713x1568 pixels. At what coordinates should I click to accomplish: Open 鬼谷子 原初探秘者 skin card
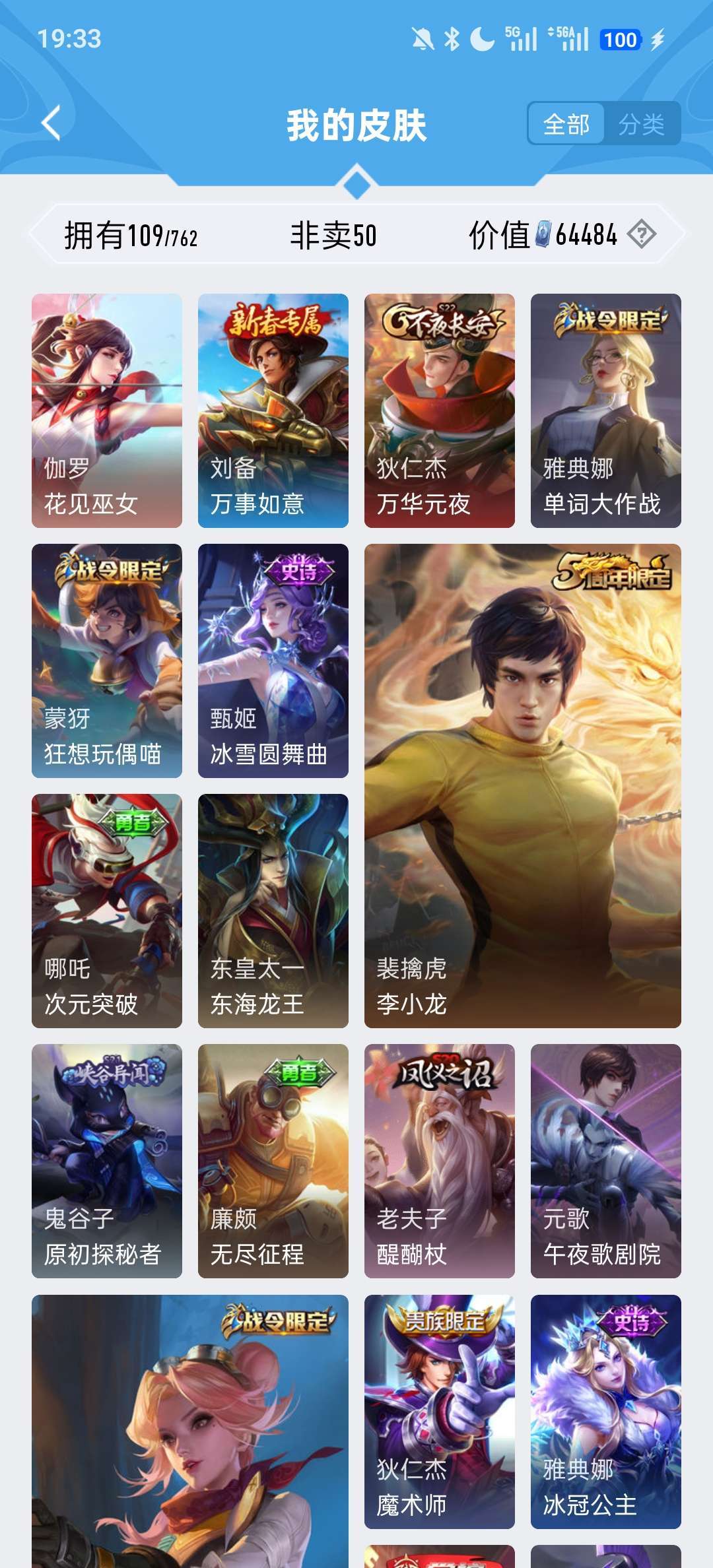tap(107, 1161)
